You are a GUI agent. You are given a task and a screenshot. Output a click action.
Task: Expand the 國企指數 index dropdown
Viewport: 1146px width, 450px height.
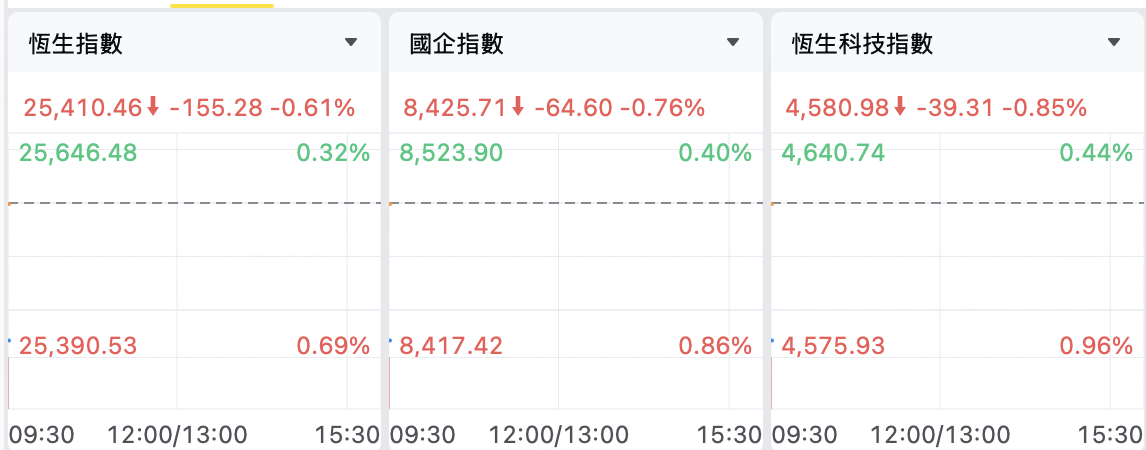[733, 42]
